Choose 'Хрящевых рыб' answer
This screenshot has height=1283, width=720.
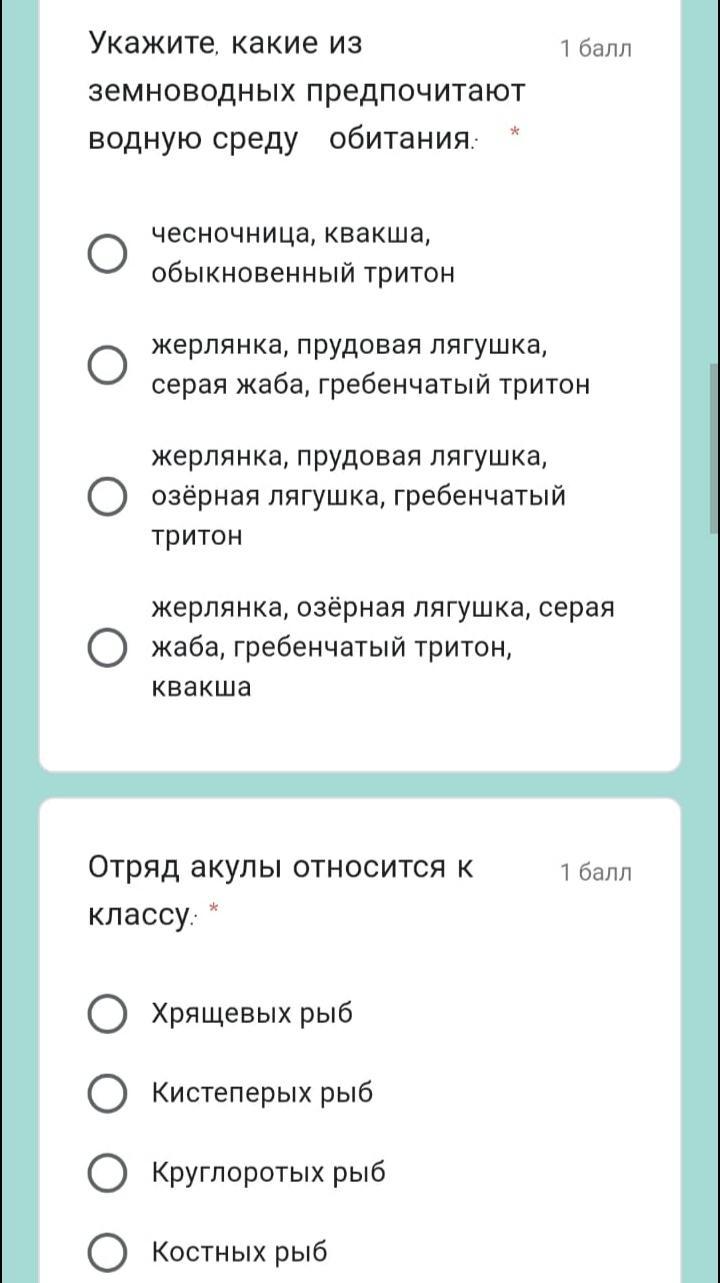(108, 1014)
